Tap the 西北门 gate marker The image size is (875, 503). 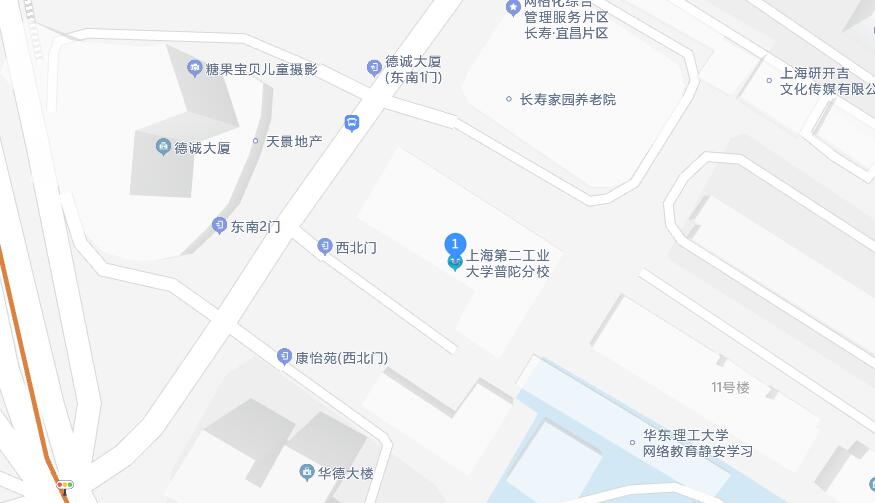click(324, 246)
